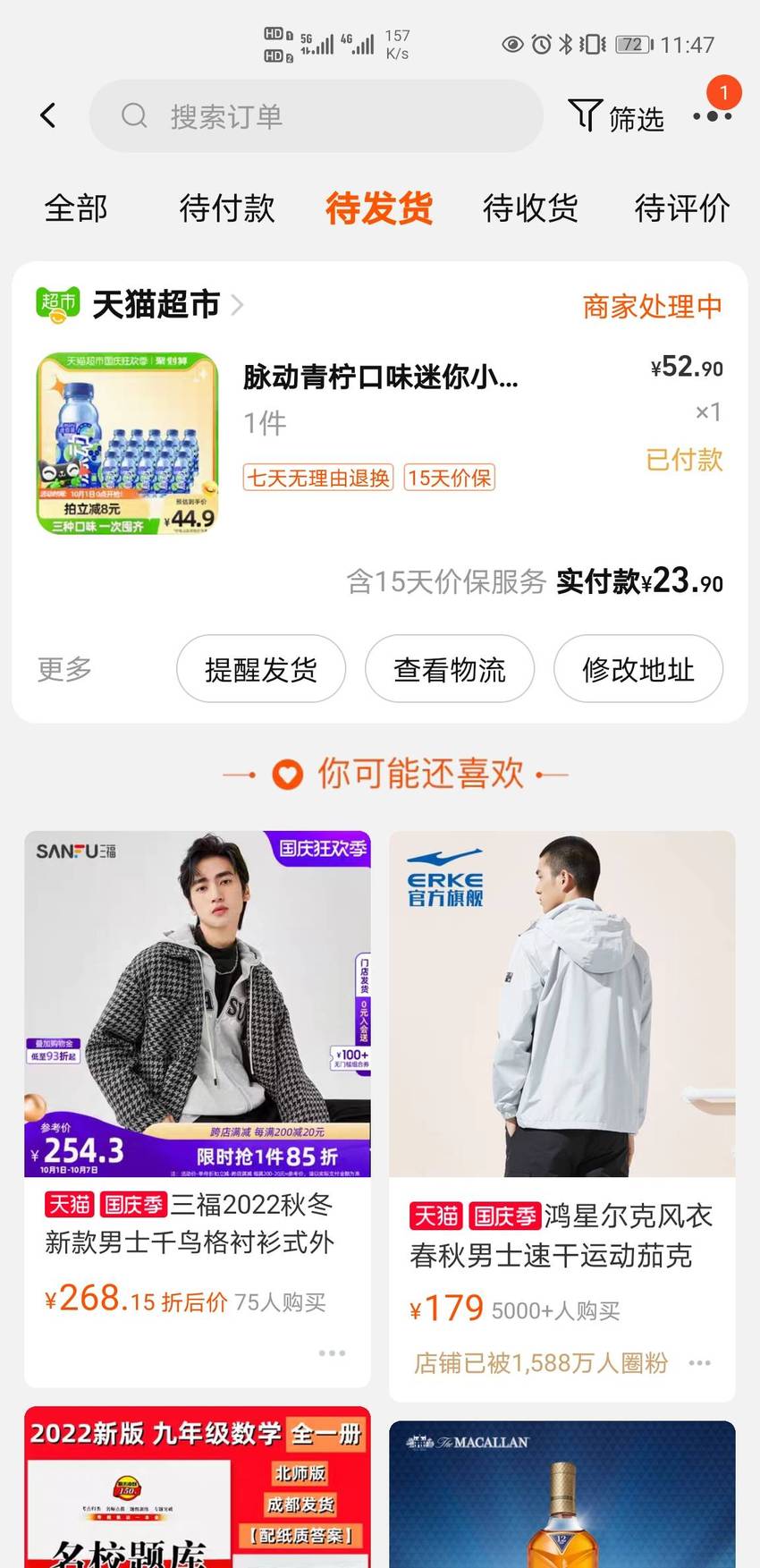Open the 鸿星尔克风衣 product card
This screenshot has height=1568, width=760.
562,1115
